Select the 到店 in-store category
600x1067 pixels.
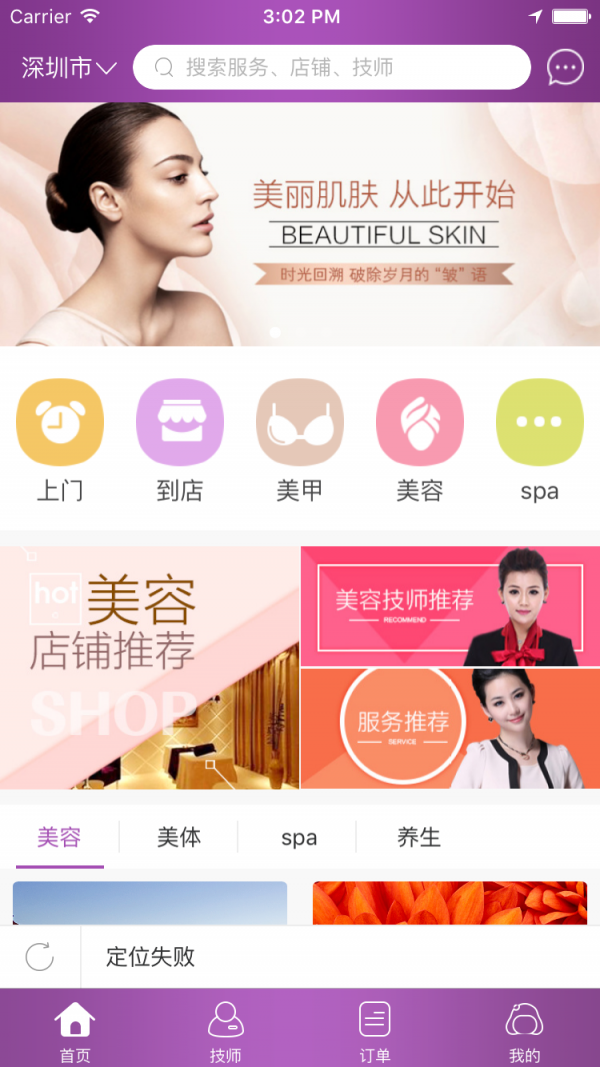(179, 440)
